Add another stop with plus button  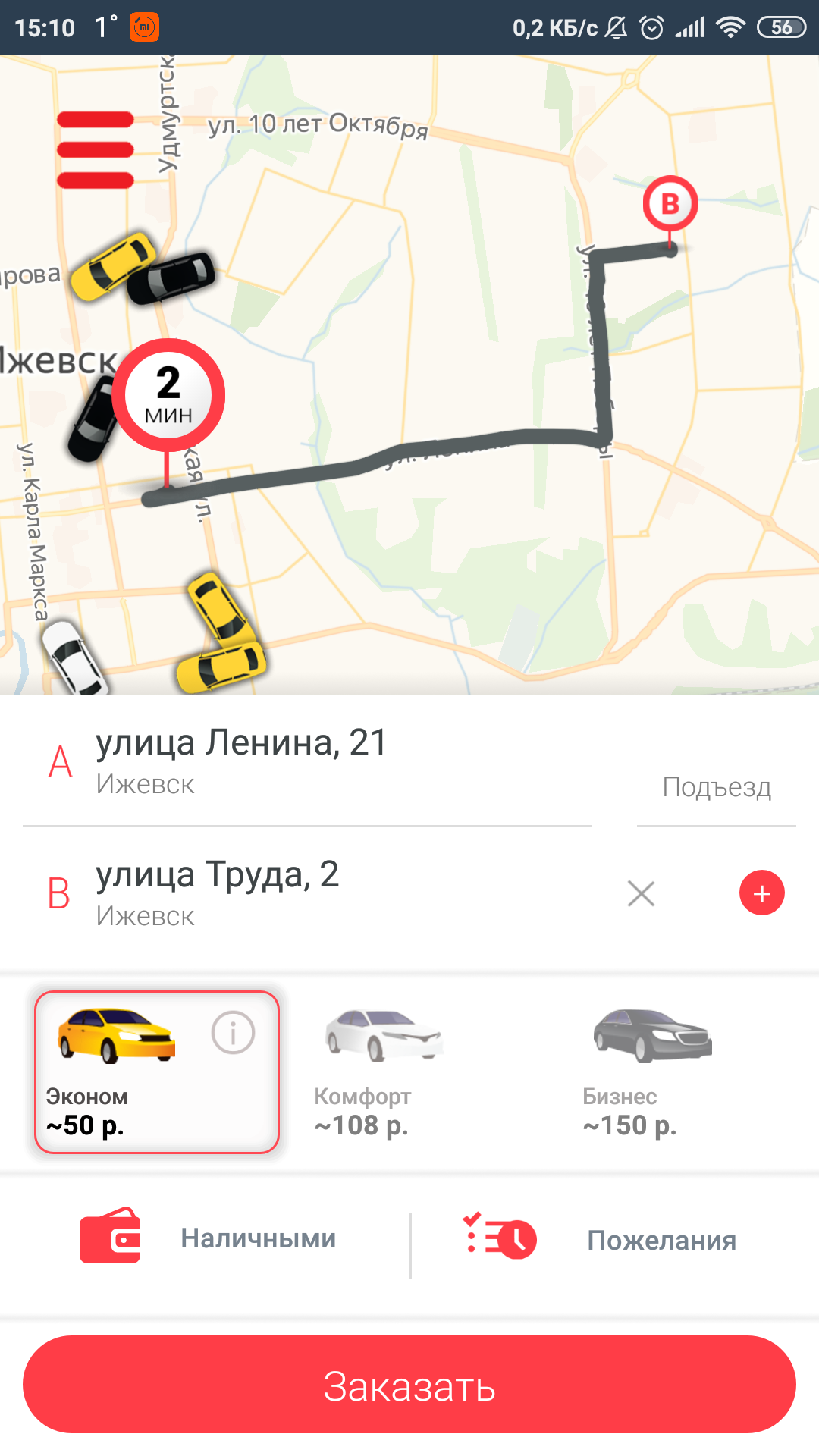coord(761,893)
